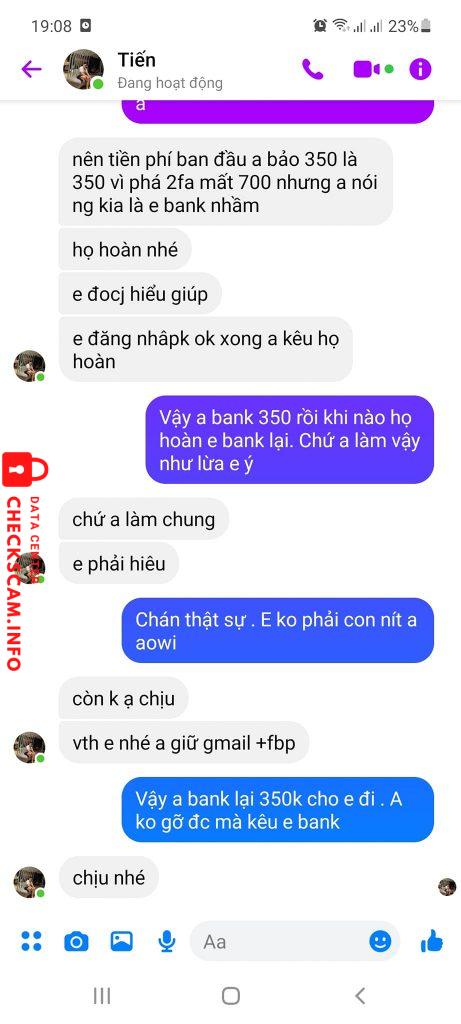Screen dimensions: 461x1024
Task: Send a thumbs-up like
Action: point(432,941)
